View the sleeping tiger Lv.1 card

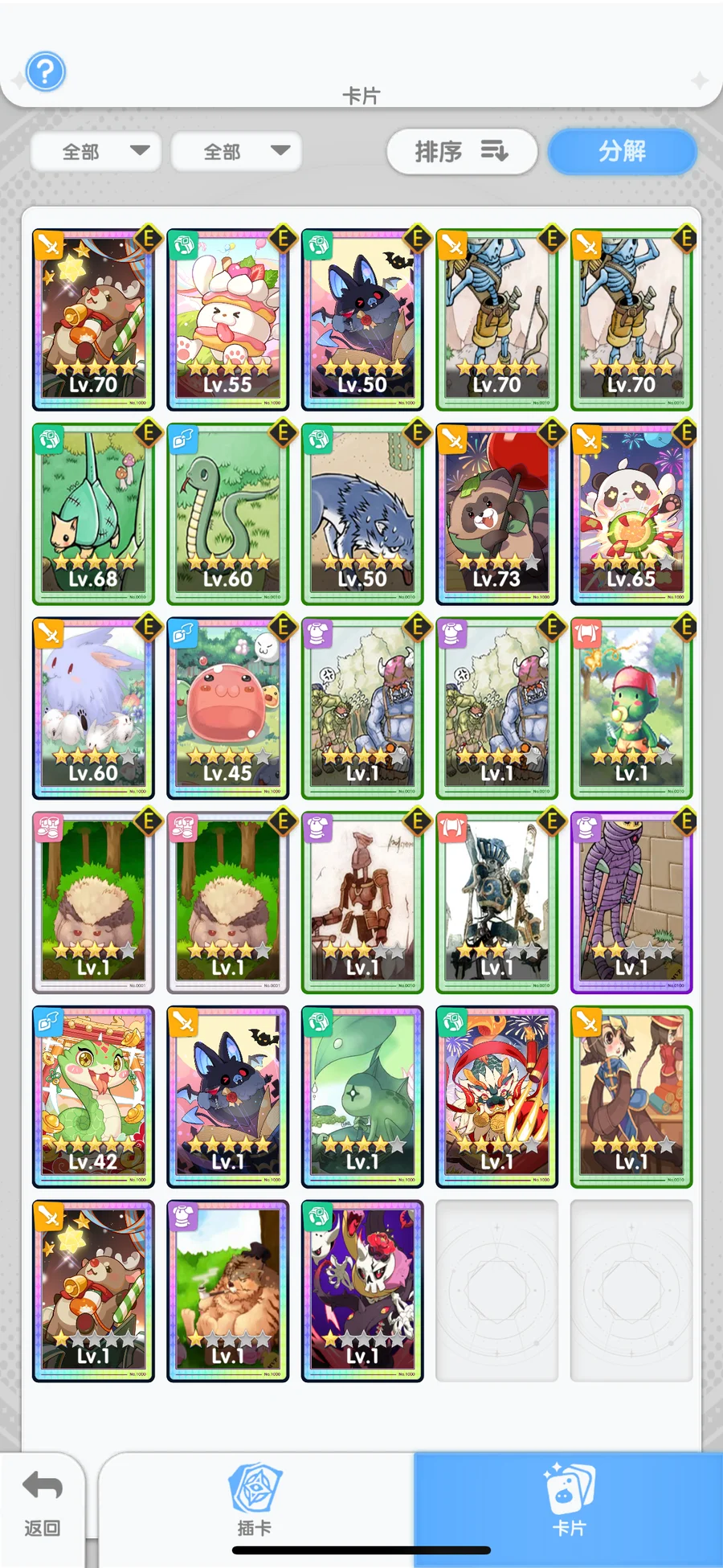pos(228,1292)
